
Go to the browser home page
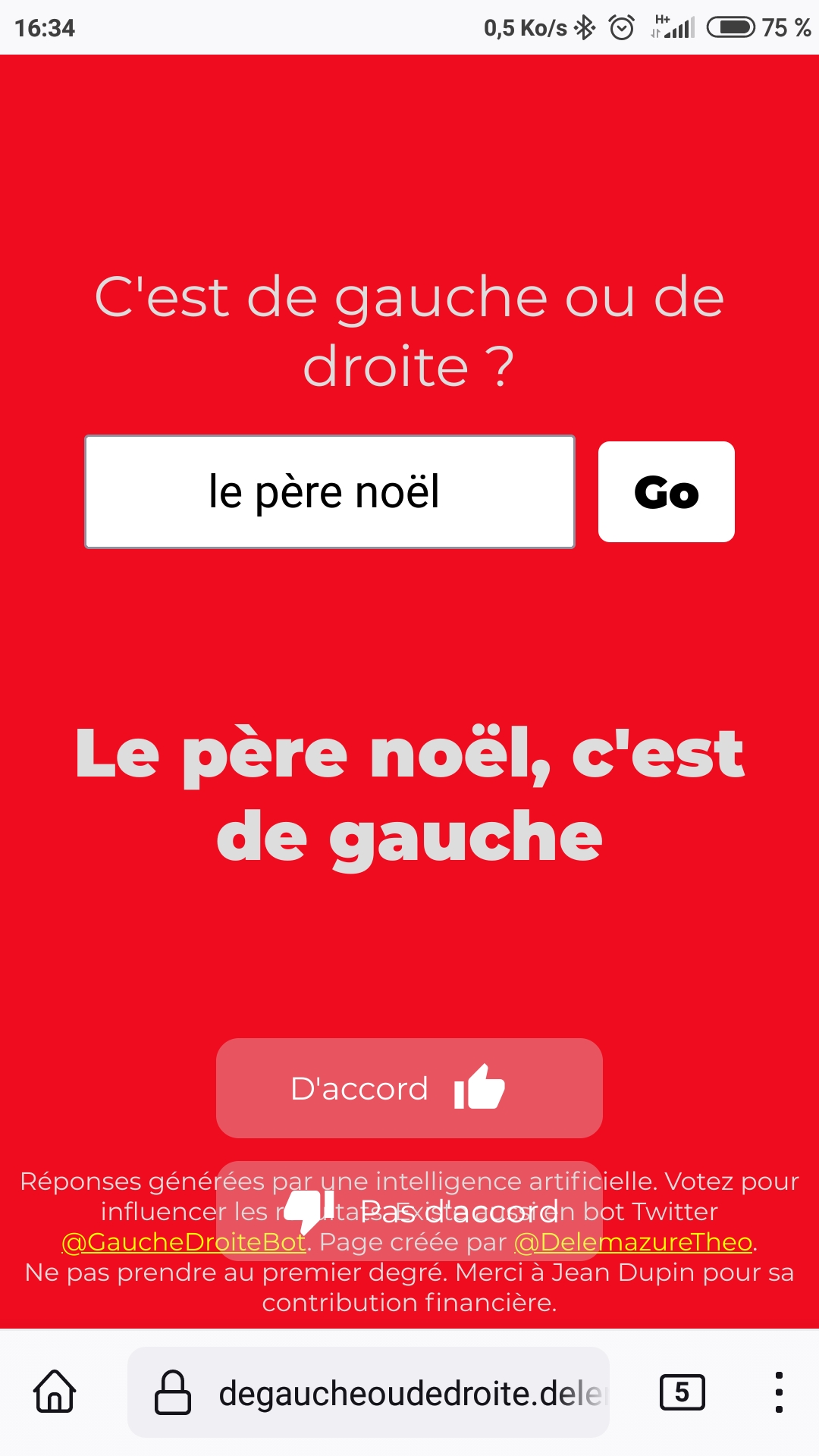[x=55, y=1392]
